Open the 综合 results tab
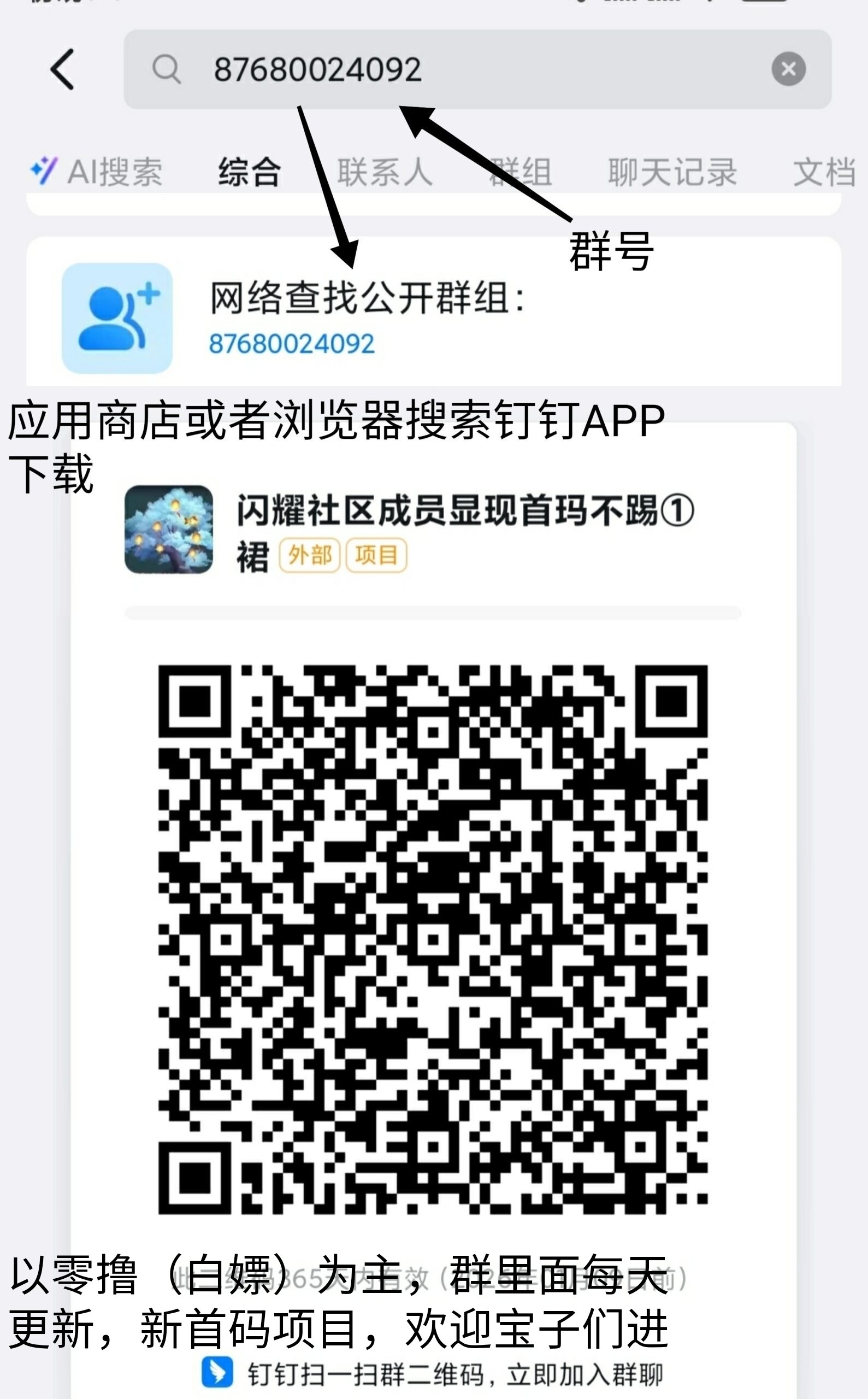This screenshot has width=868, height=1399. [249, 170]
